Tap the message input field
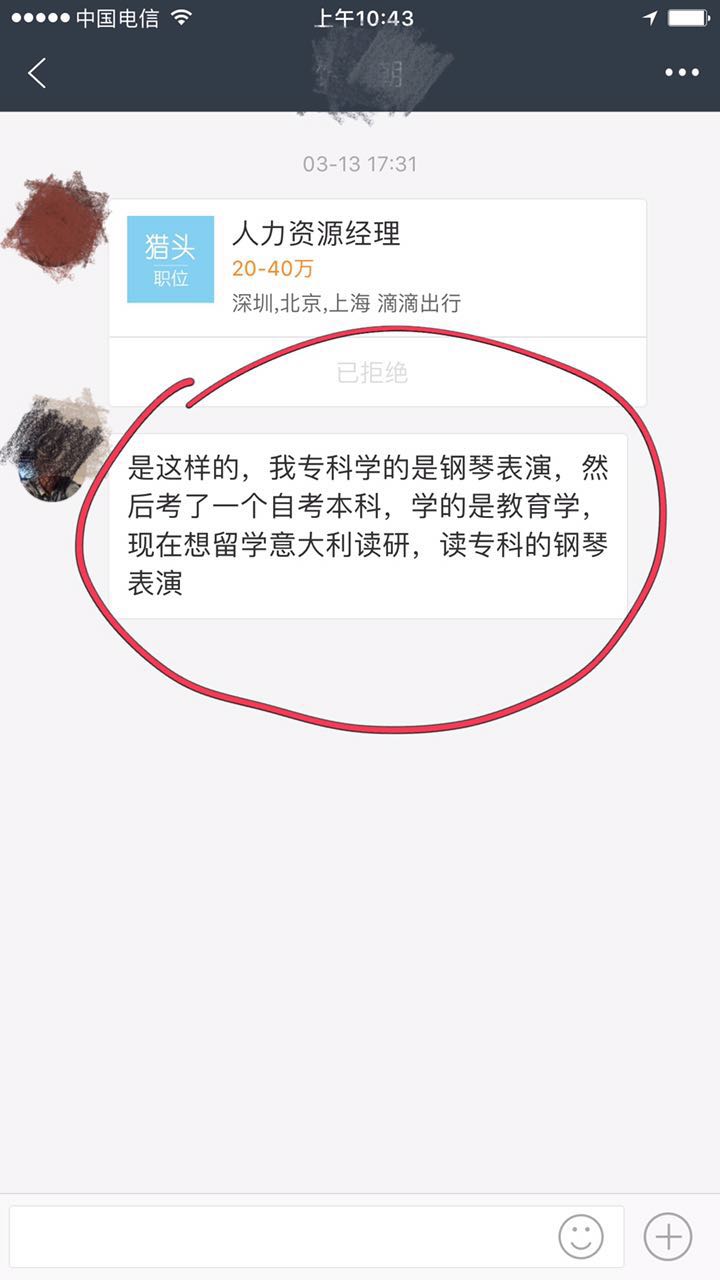Image resolution: width=720 pixels, height=1280 pixels. tap(280, 1236)
